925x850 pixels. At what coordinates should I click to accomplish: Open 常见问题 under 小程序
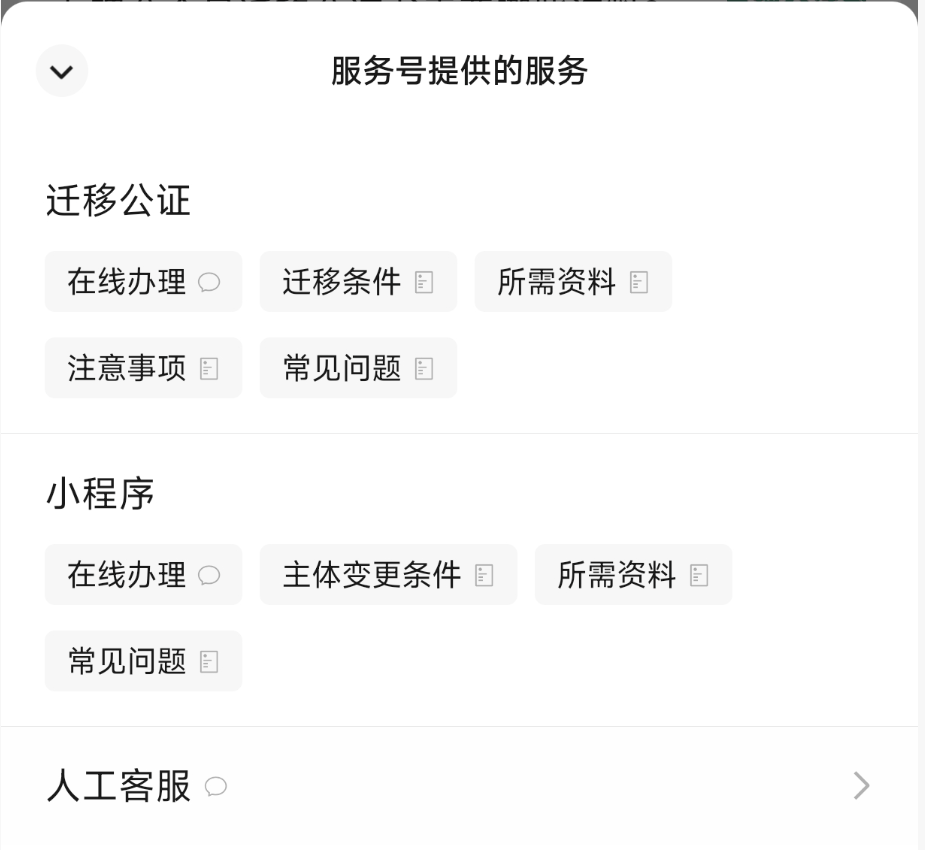pyautogui.click(x=143, y=661)
